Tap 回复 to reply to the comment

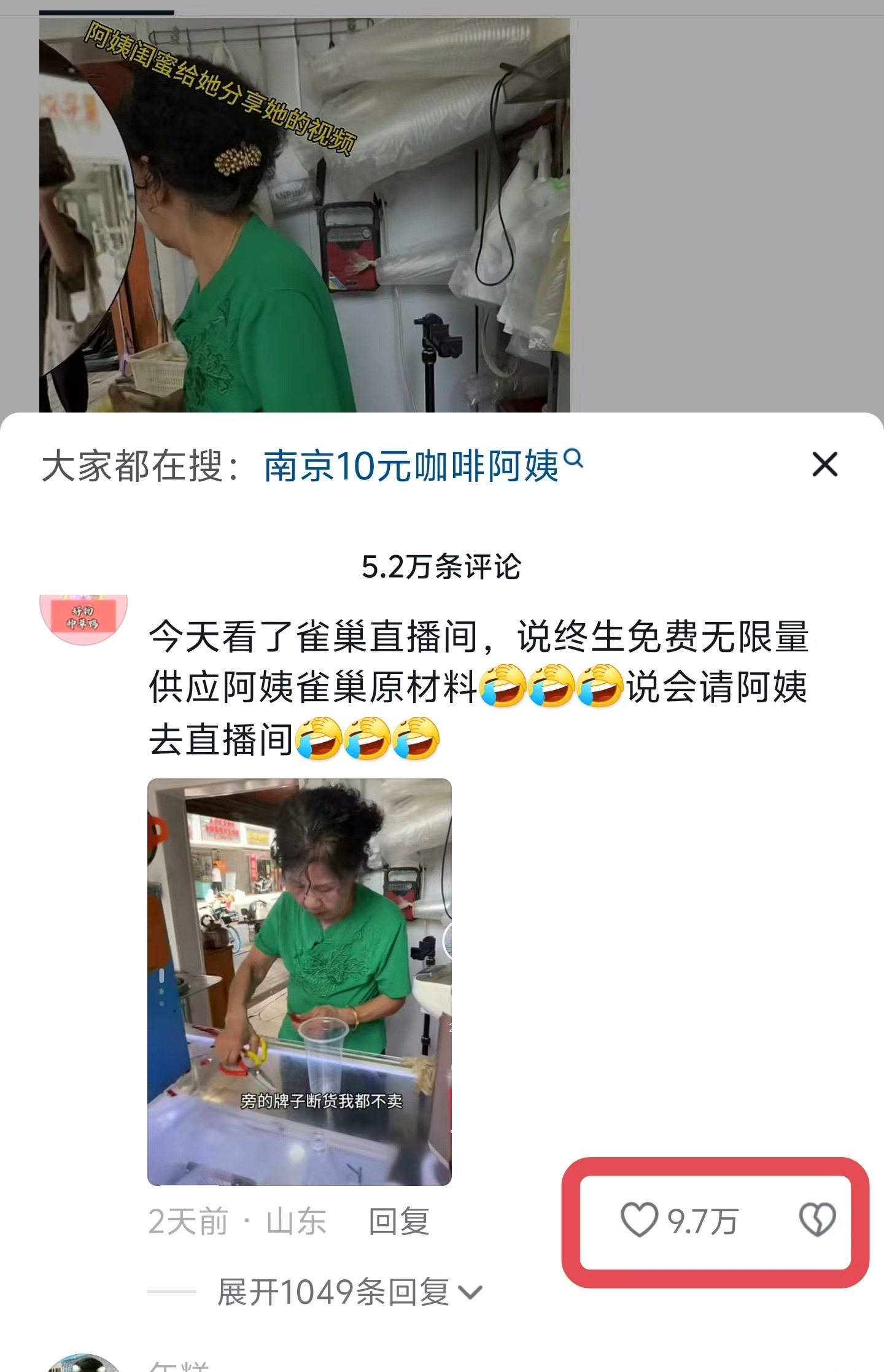[x=398, y=1221]
